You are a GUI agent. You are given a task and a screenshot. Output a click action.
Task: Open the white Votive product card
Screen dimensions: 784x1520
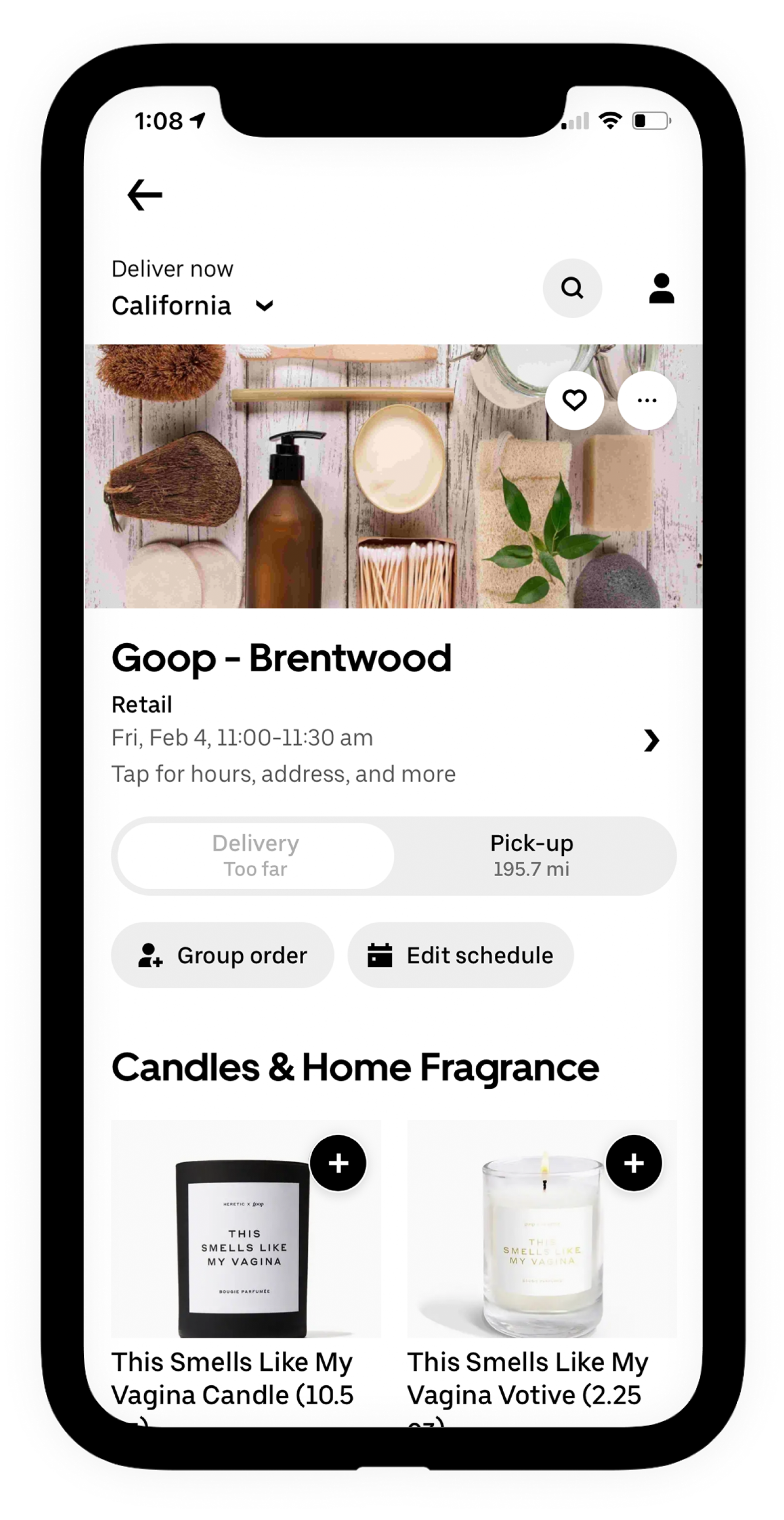click(542, 1251)
